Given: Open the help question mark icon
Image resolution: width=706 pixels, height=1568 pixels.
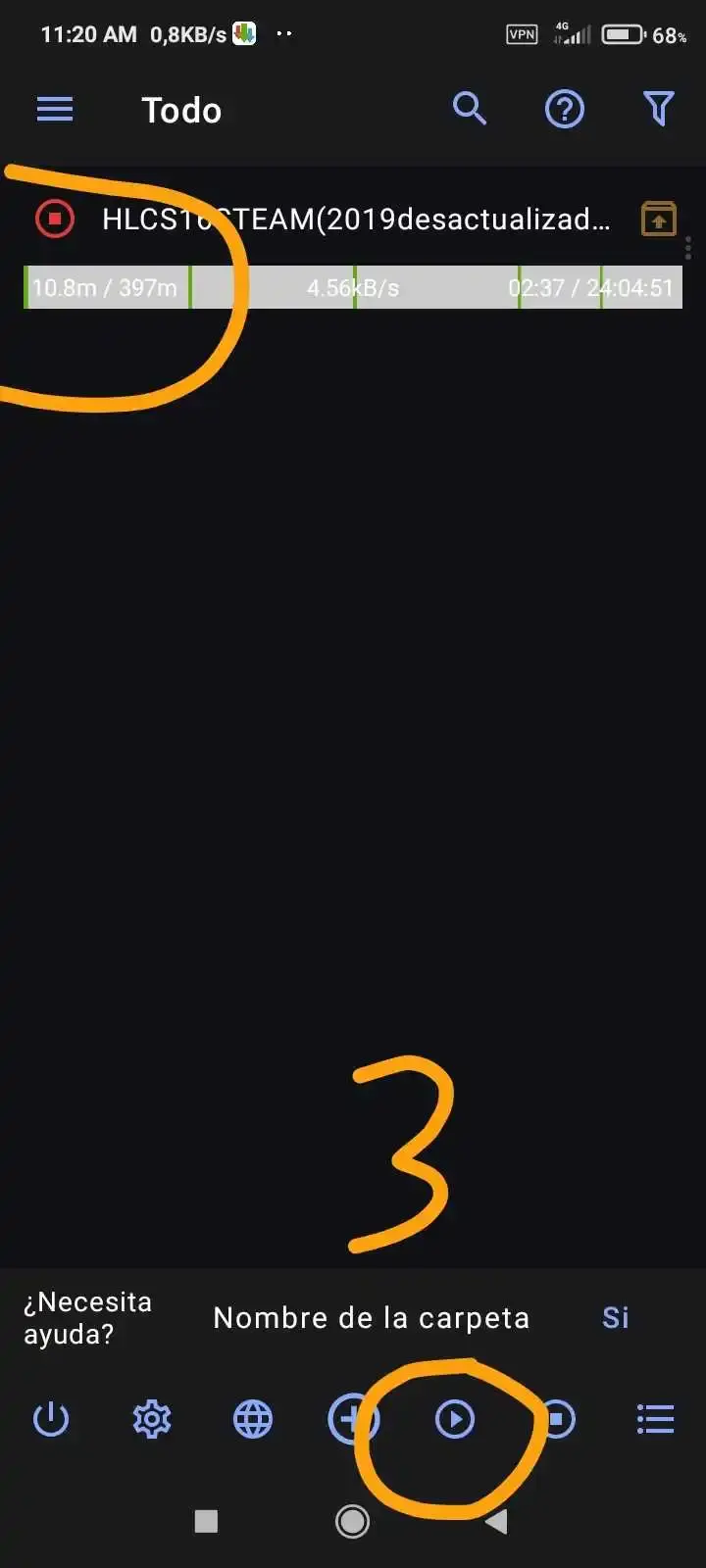Looking at the screenshot, I should 565,109.
